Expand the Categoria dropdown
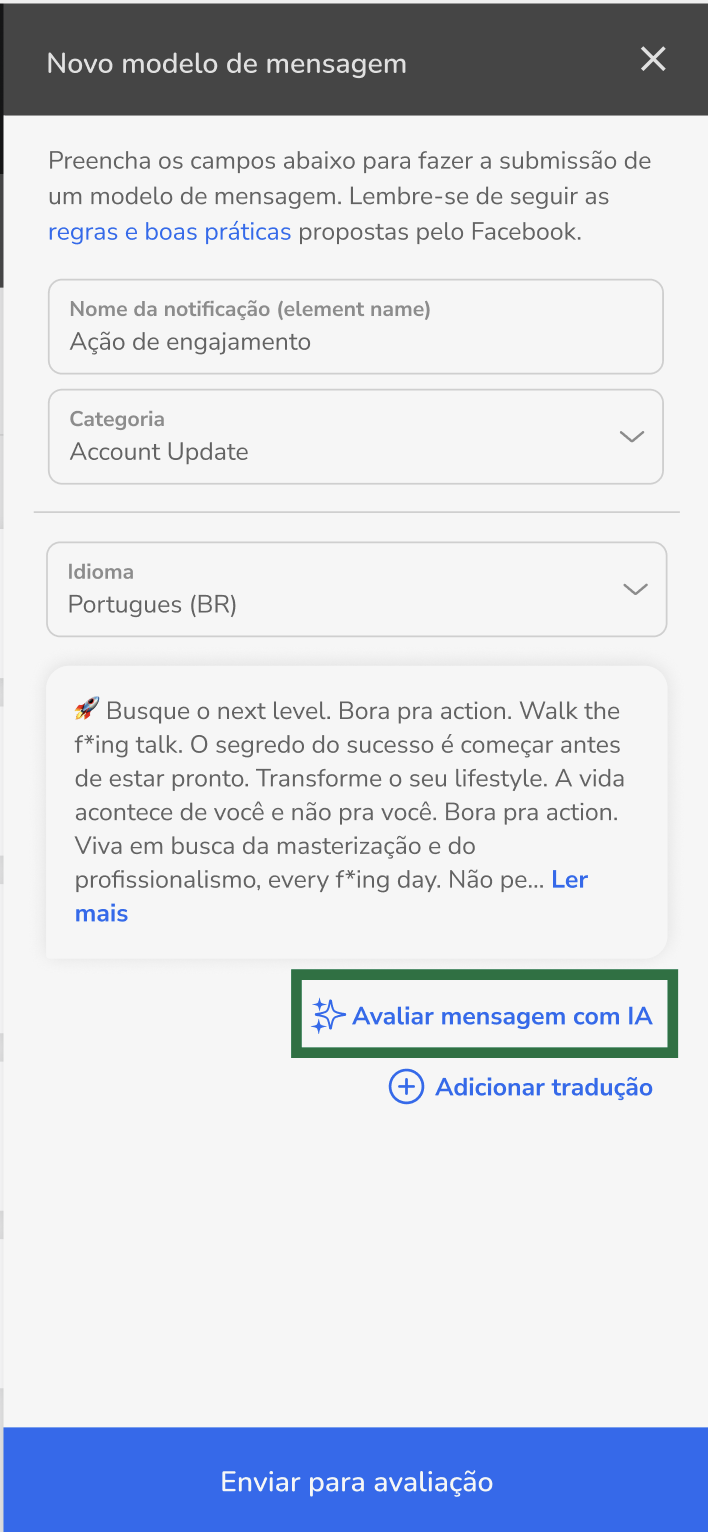This screenshot has width=708, height=1532. pyautogui.click(x=356, y=437)
